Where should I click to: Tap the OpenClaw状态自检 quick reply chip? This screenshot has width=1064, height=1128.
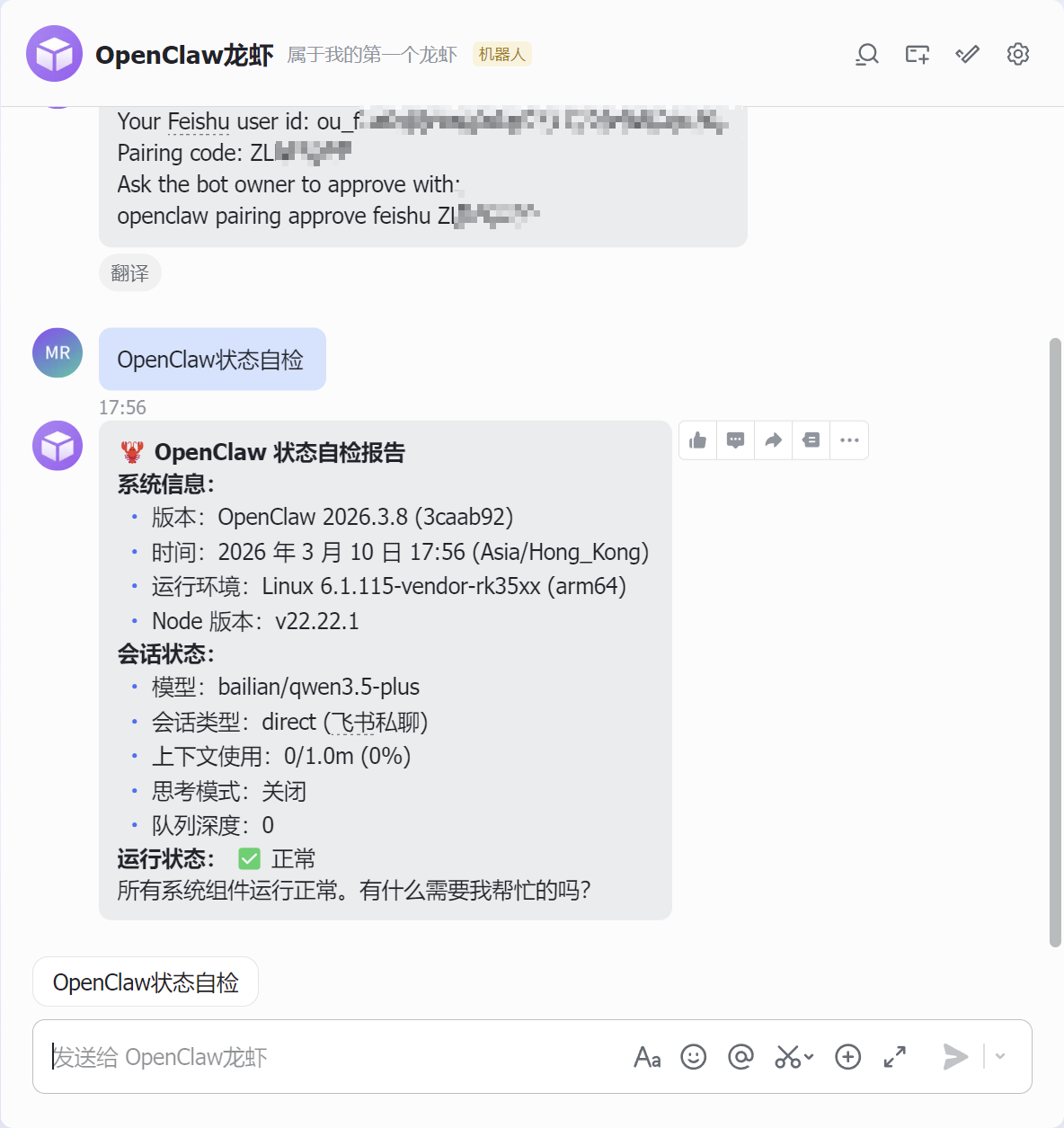[146, 982]
